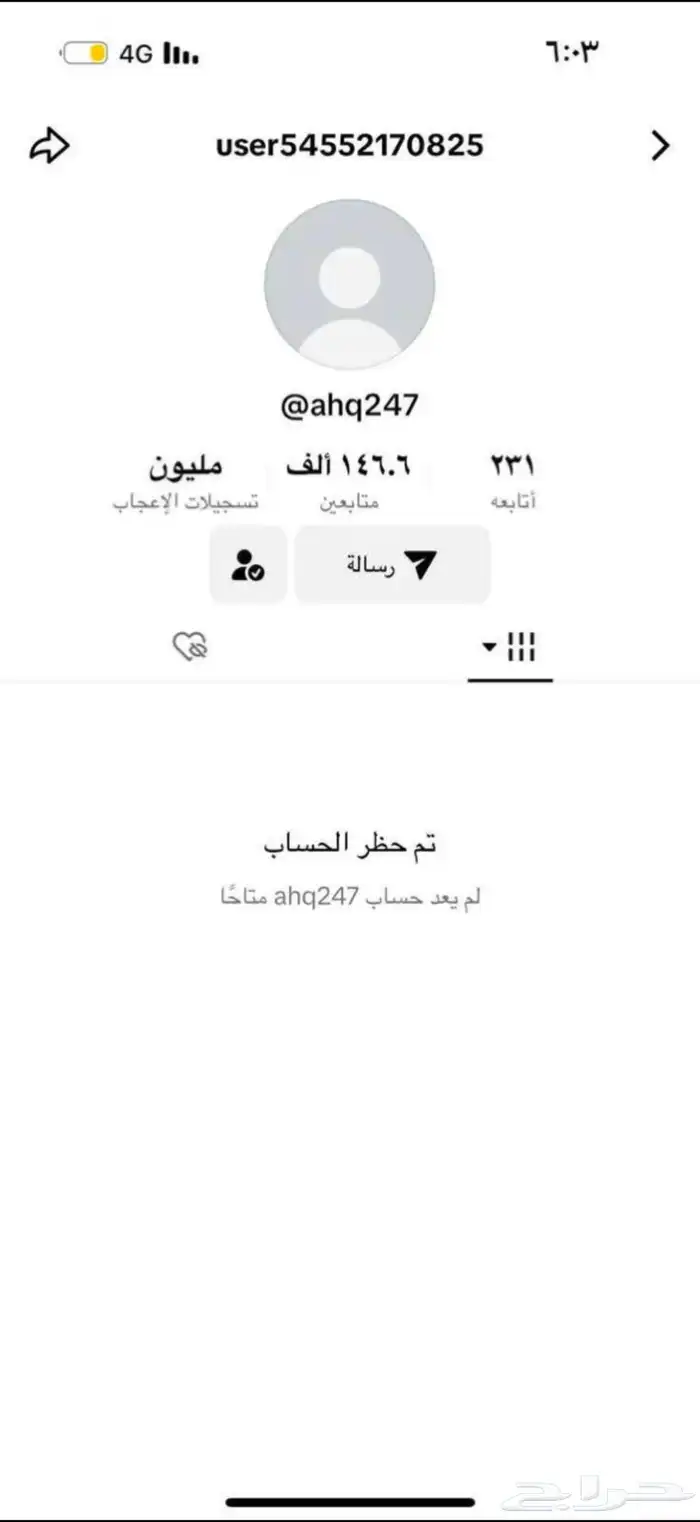Go back using the top chevron arrow
This screenshot has height=1522, width=700.
coord(660,146)
